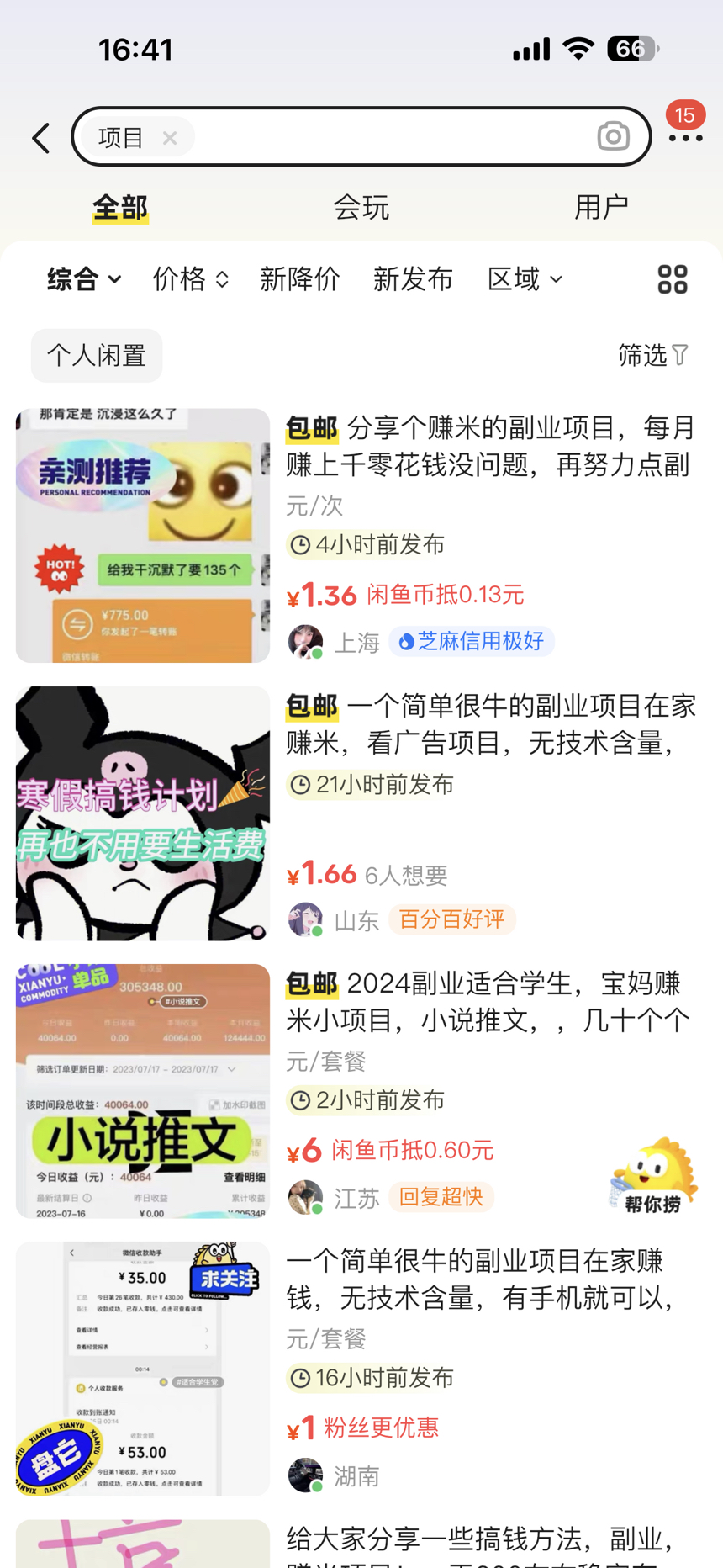Open the 百分百好评 seller rating label
The image size is (723, 1568).
click(451, 919)
